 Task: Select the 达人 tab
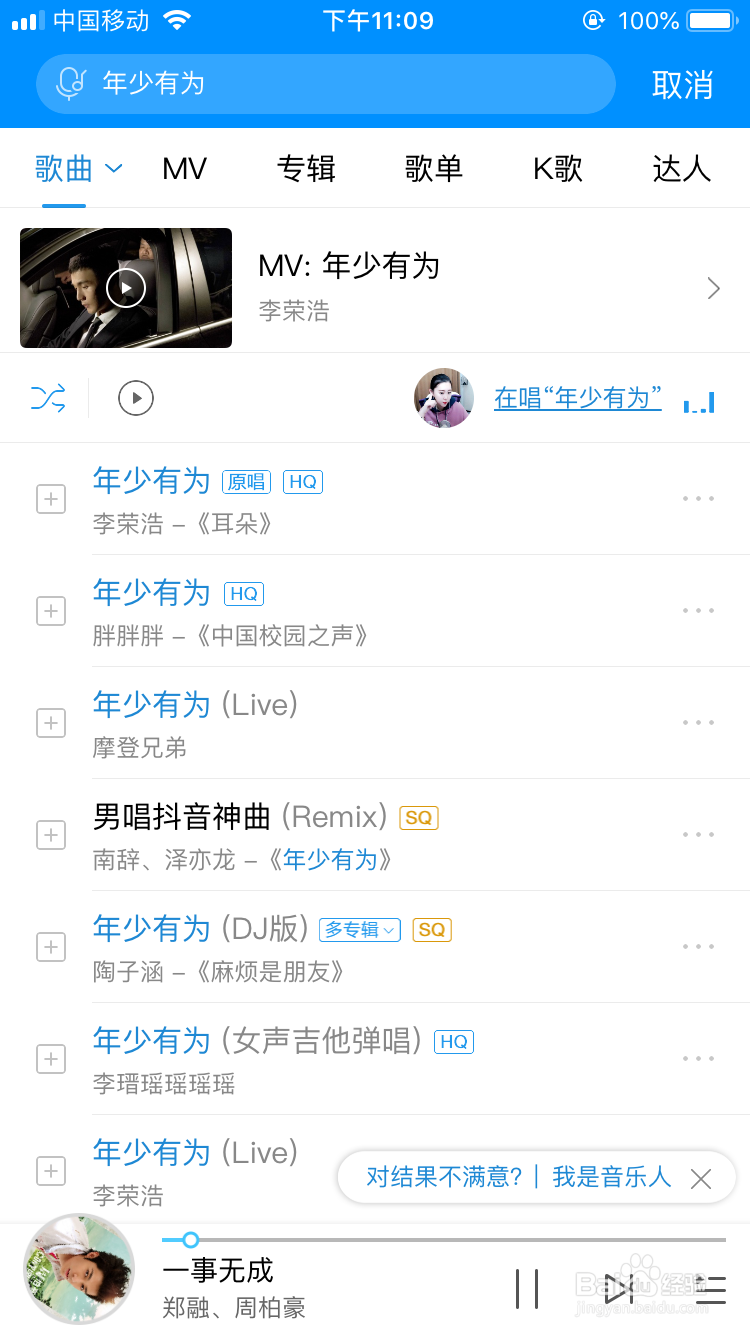681,169
